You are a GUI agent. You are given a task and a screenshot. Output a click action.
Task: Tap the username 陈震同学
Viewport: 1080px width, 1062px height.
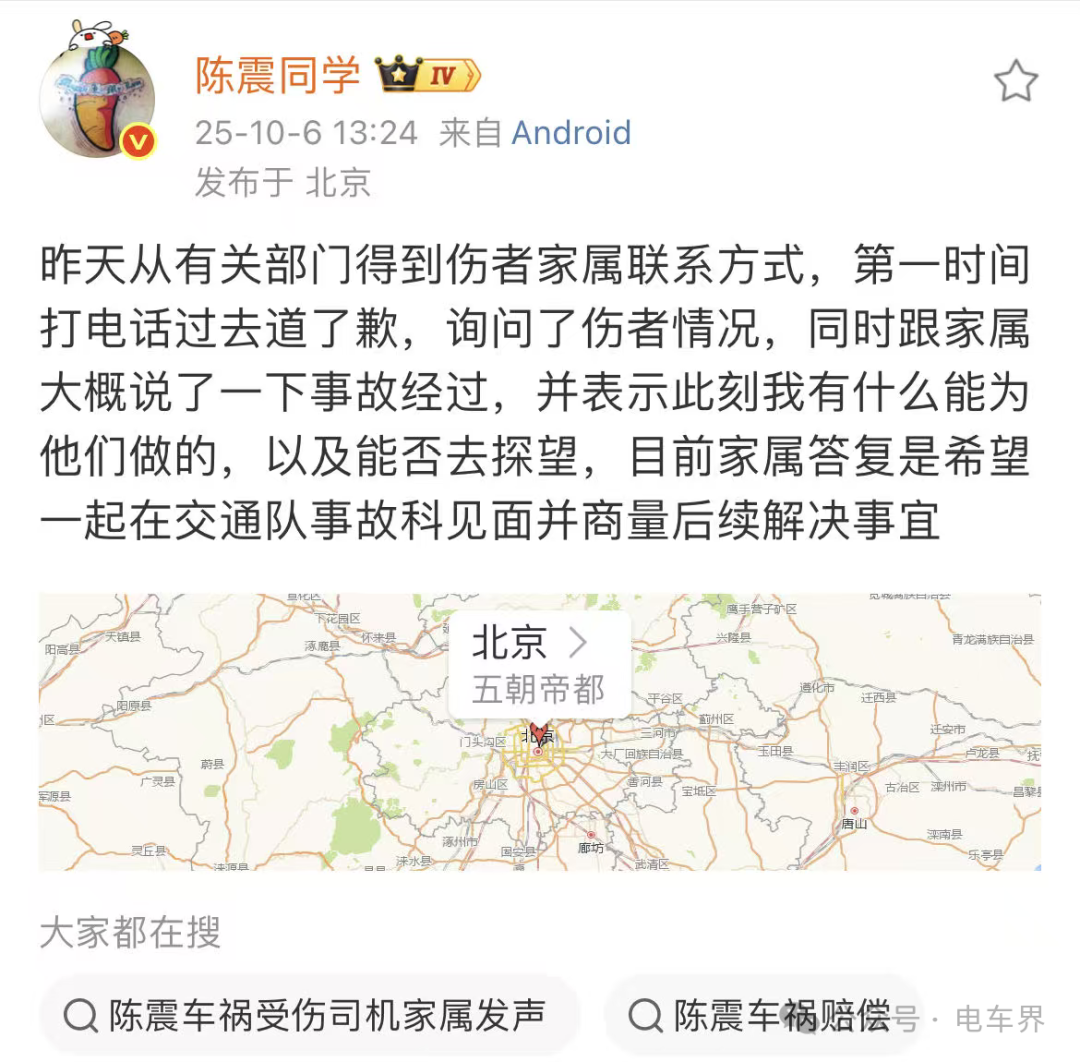(277, 76)
